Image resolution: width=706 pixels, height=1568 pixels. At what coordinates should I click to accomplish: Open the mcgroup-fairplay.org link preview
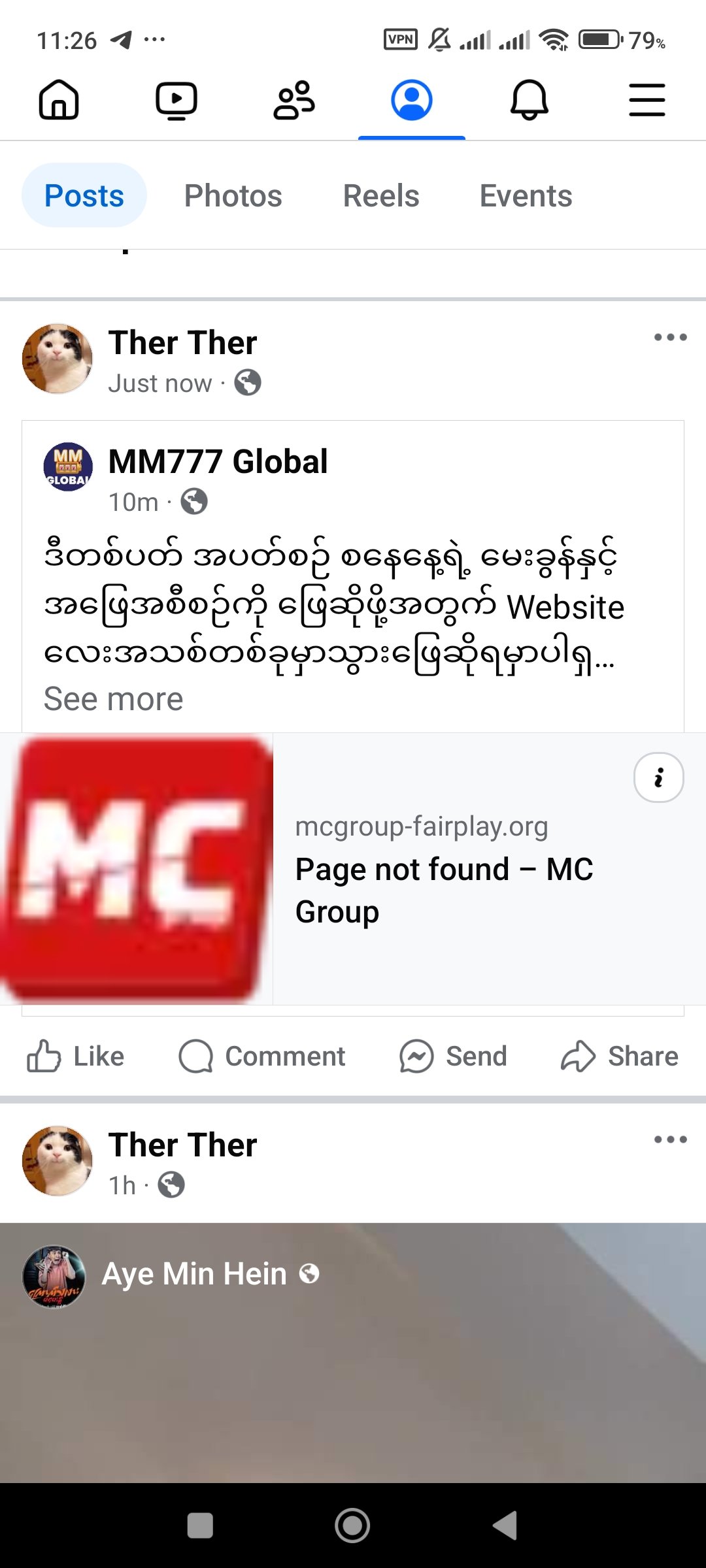(x=445, y=869)
